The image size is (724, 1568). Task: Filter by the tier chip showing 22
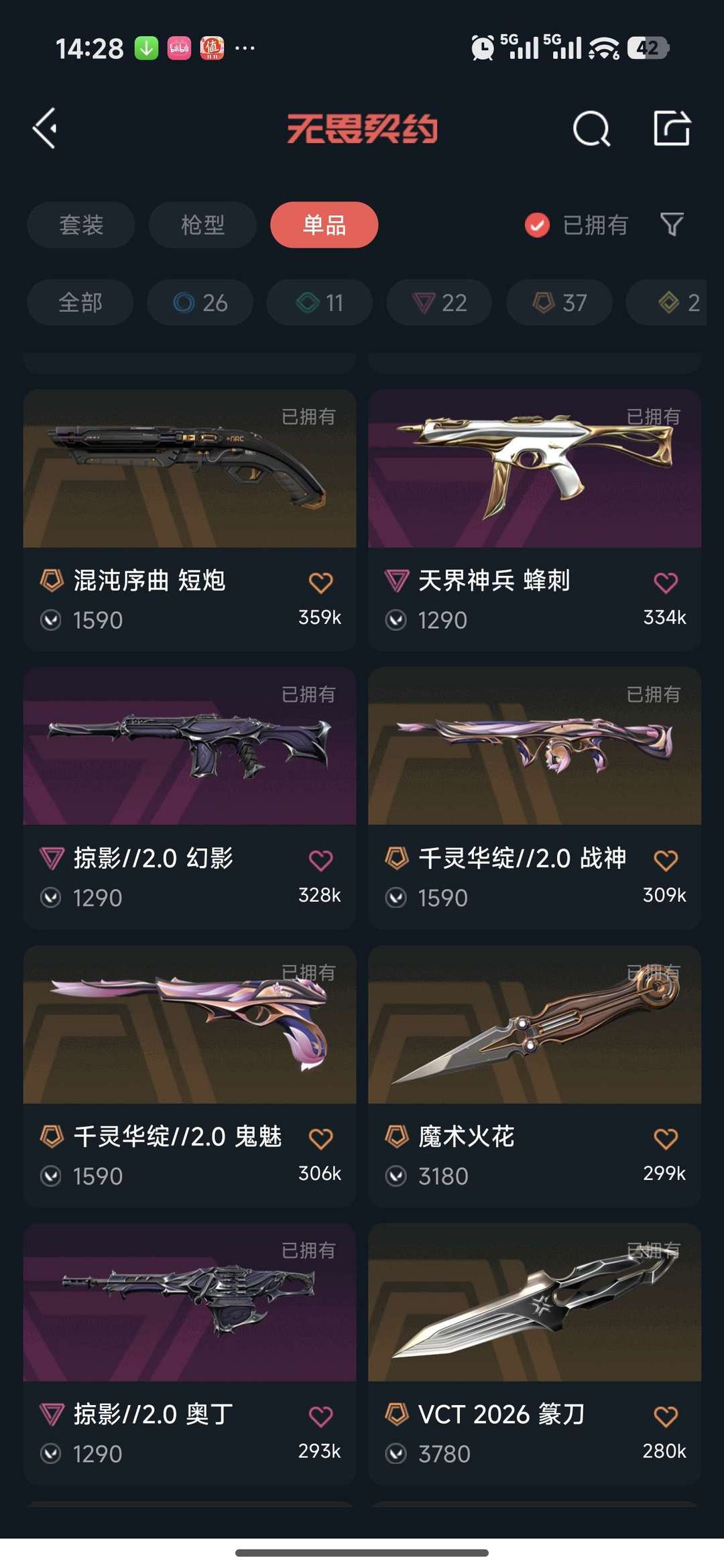coord(439,302)
